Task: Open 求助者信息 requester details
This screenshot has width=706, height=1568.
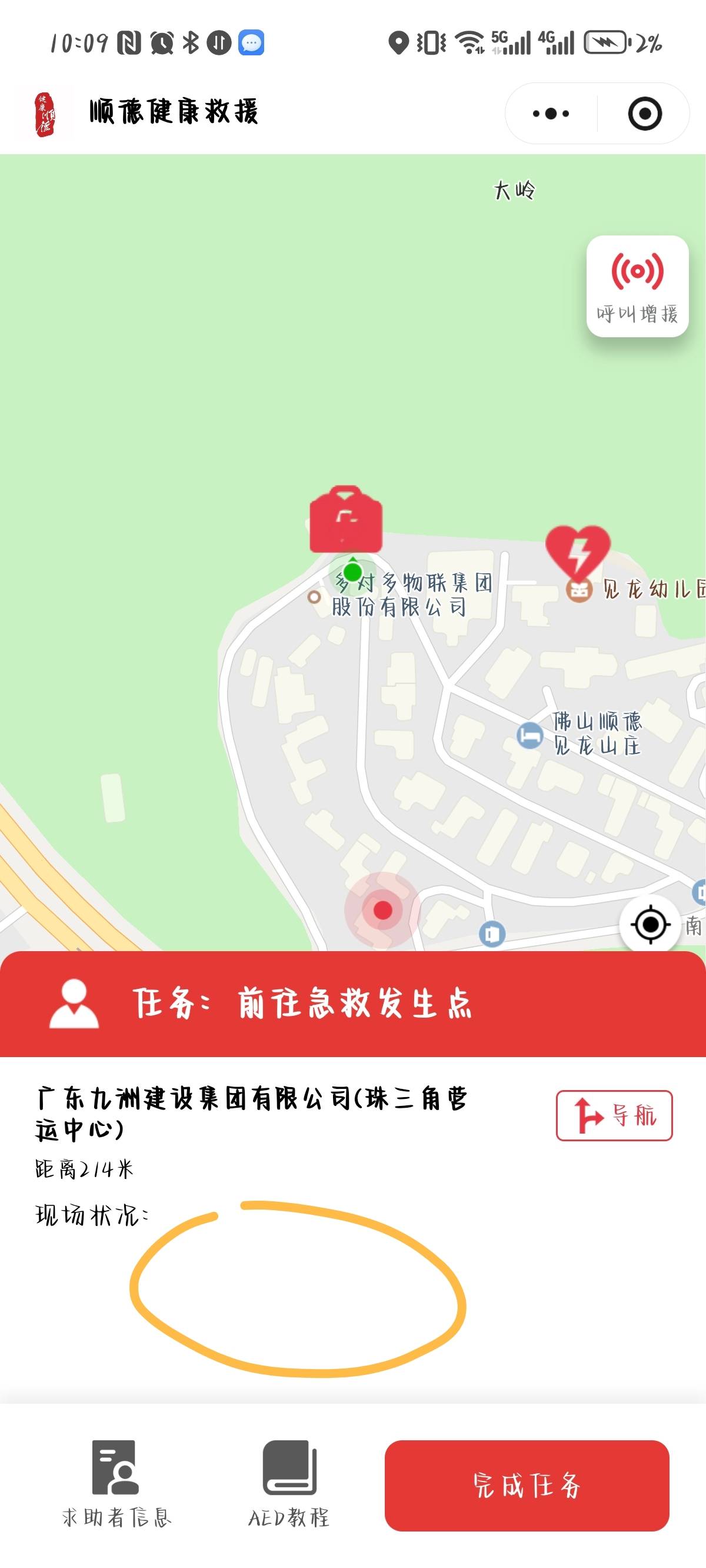Action: click(x=116, y=1484)
